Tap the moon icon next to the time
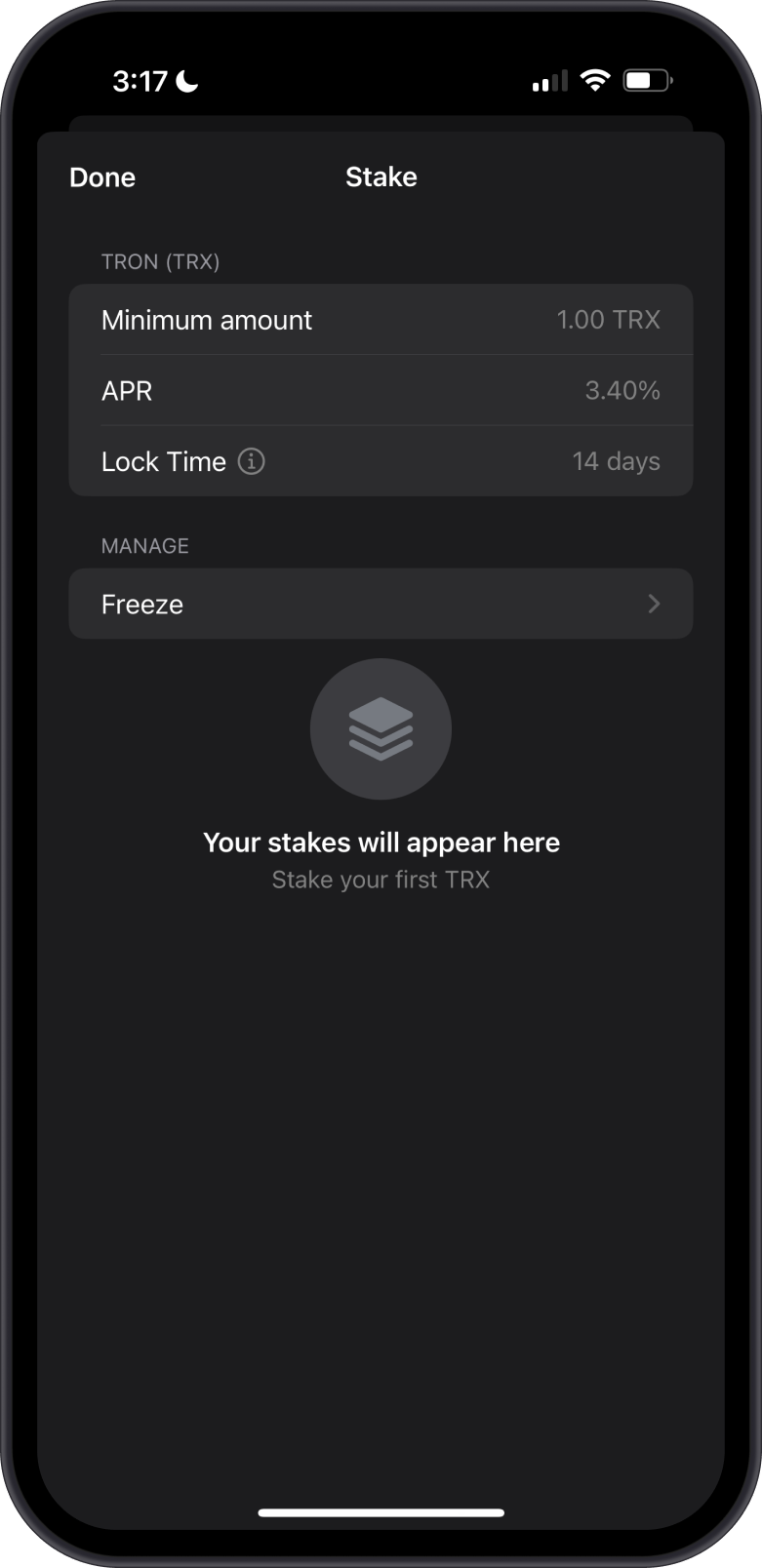The image size is (762, 1568). (x=184, y=80)
